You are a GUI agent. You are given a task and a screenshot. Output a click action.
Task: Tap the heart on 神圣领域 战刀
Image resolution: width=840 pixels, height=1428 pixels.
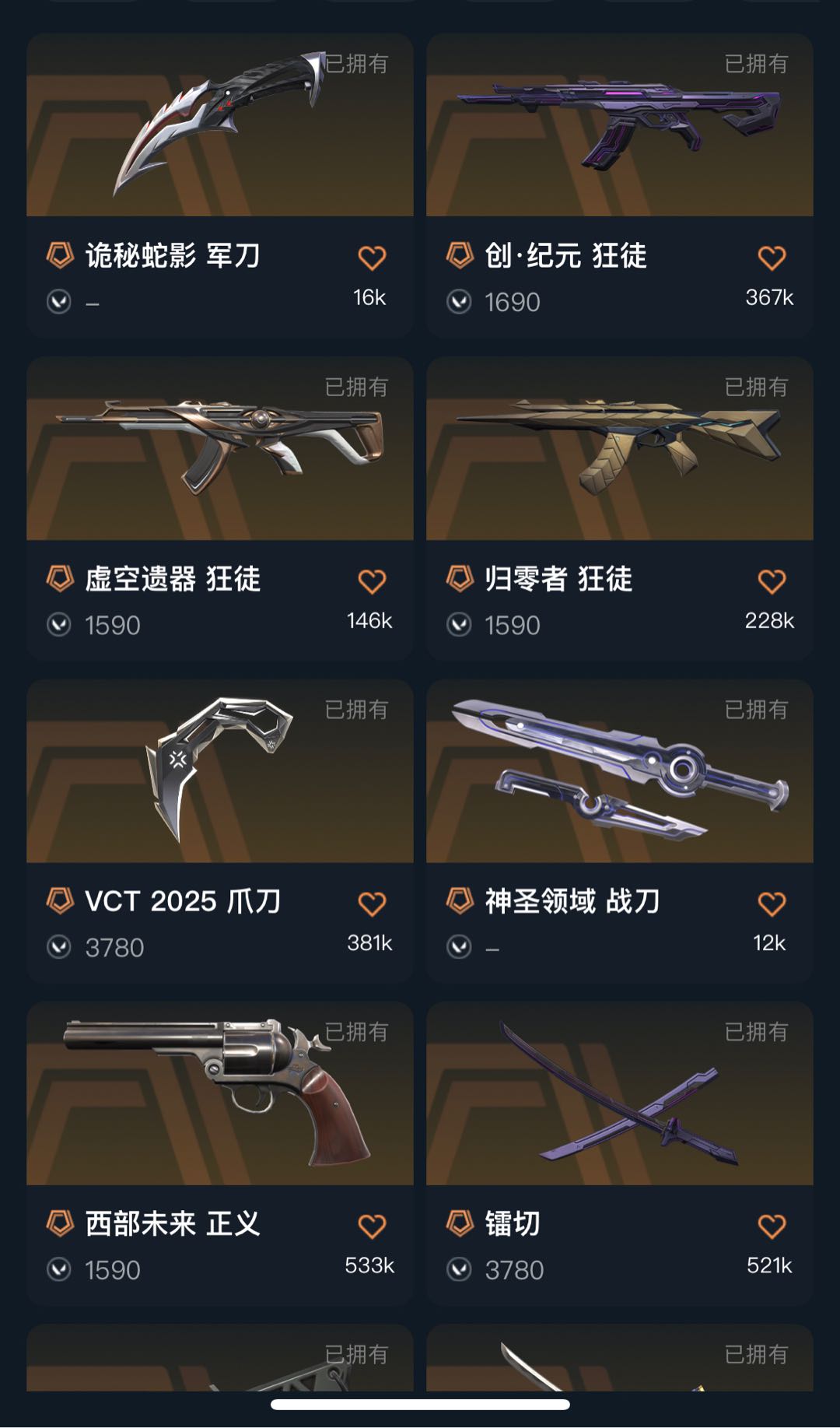click(772, 903)
